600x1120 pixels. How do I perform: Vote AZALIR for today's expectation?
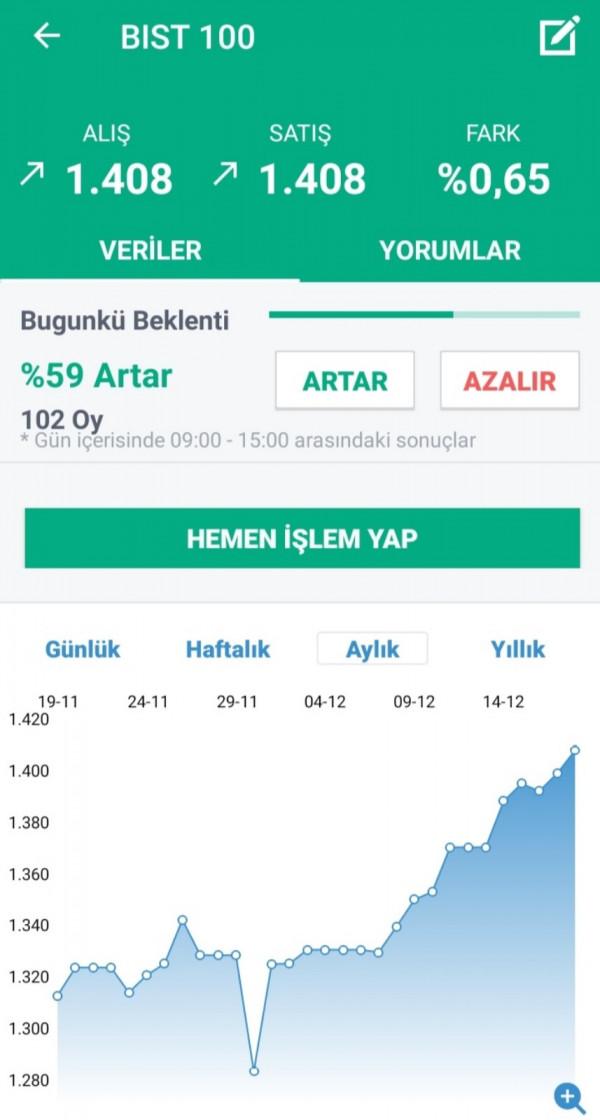tap(510, 380)
